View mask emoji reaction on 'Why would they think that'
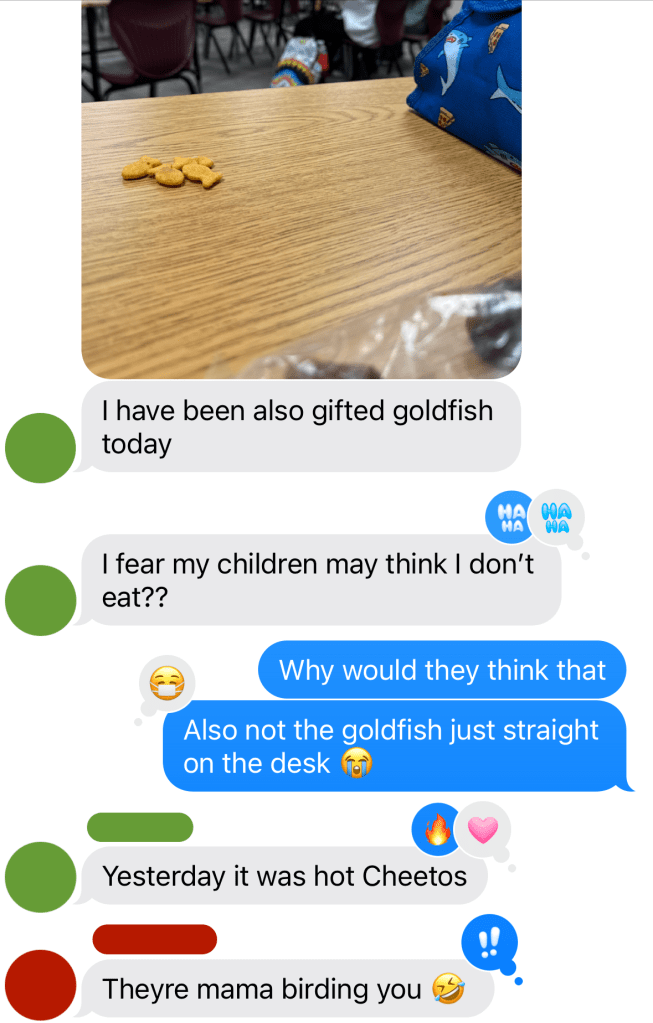 [167, 685]
